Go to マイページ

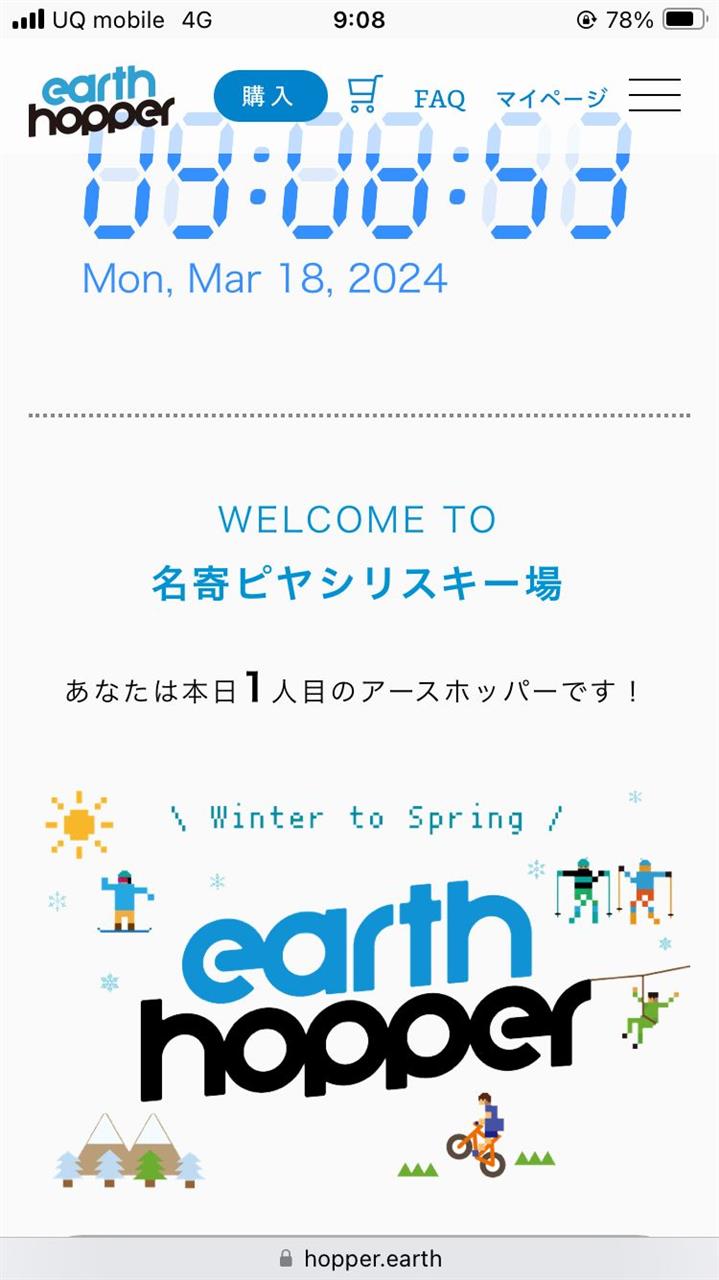pos(552,98)
